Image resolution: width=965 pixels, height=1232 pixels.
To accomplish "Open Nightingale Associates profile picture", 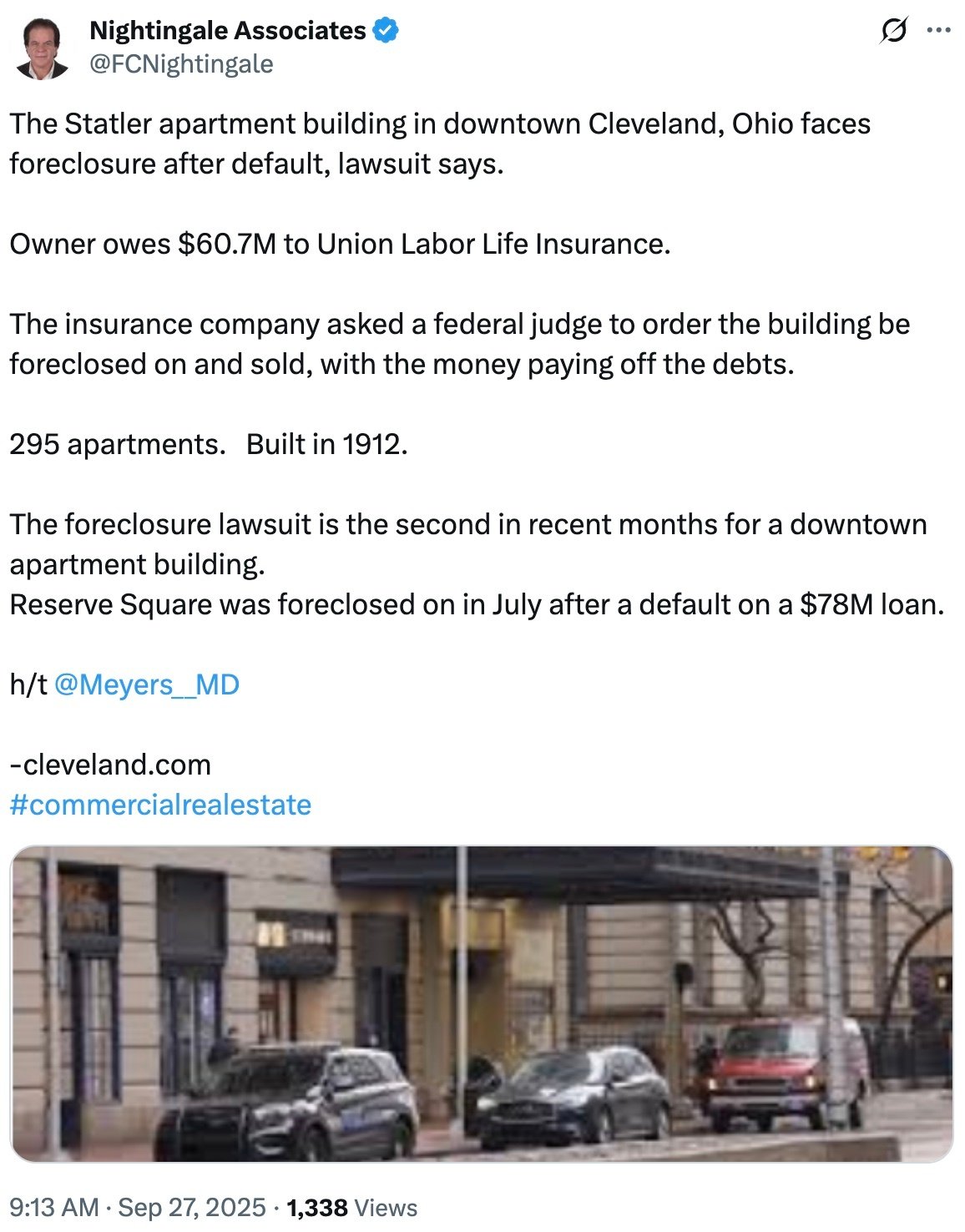I will [43, 48].
